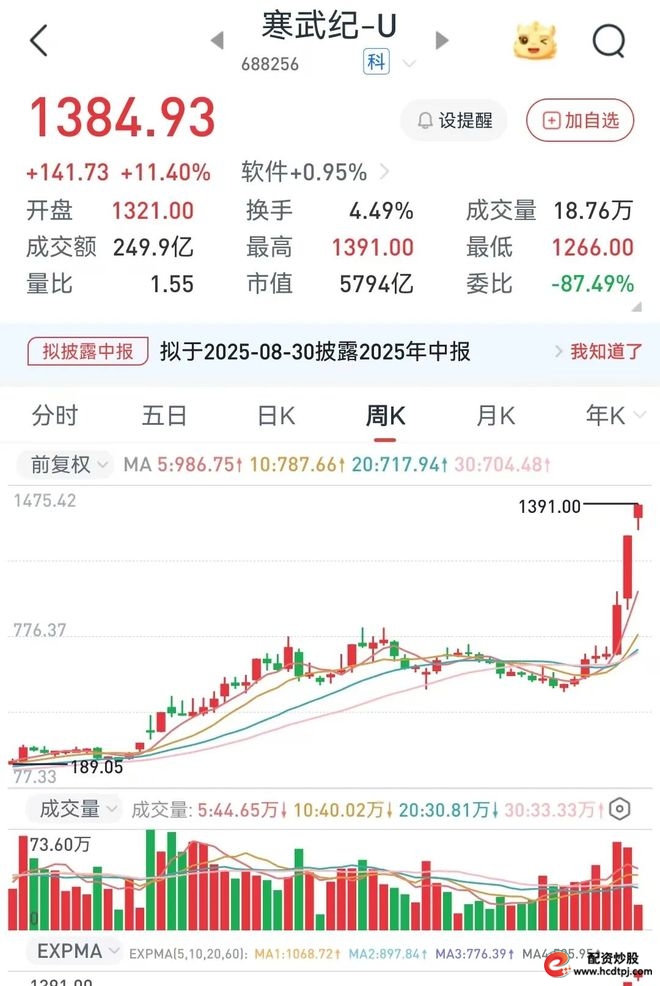Screen dimensions: 660x986
Task: Switch to the next stock with right arrow
Action: pos(441,41)
